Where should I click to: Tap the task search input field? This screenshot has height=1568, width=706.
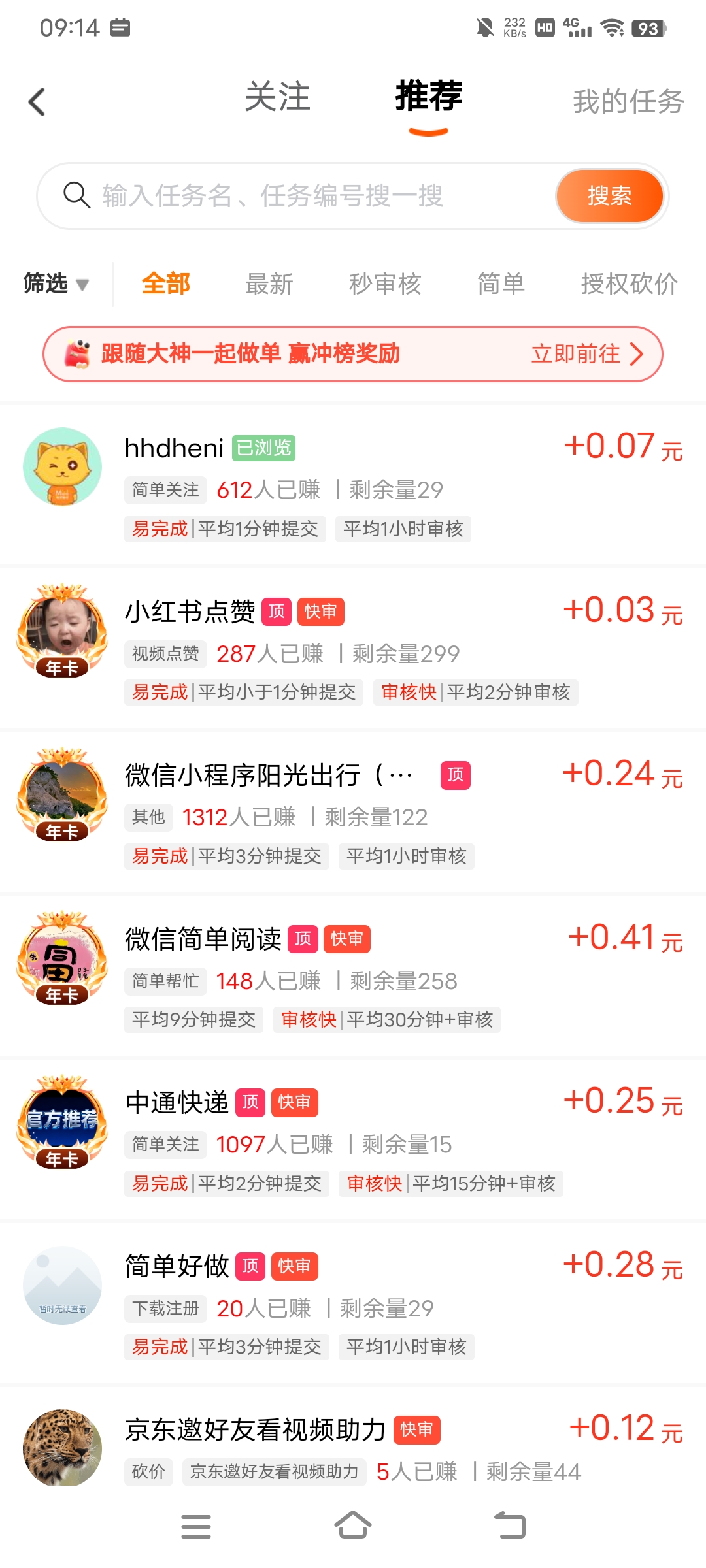pyautogui.click(x=294, y=196)
